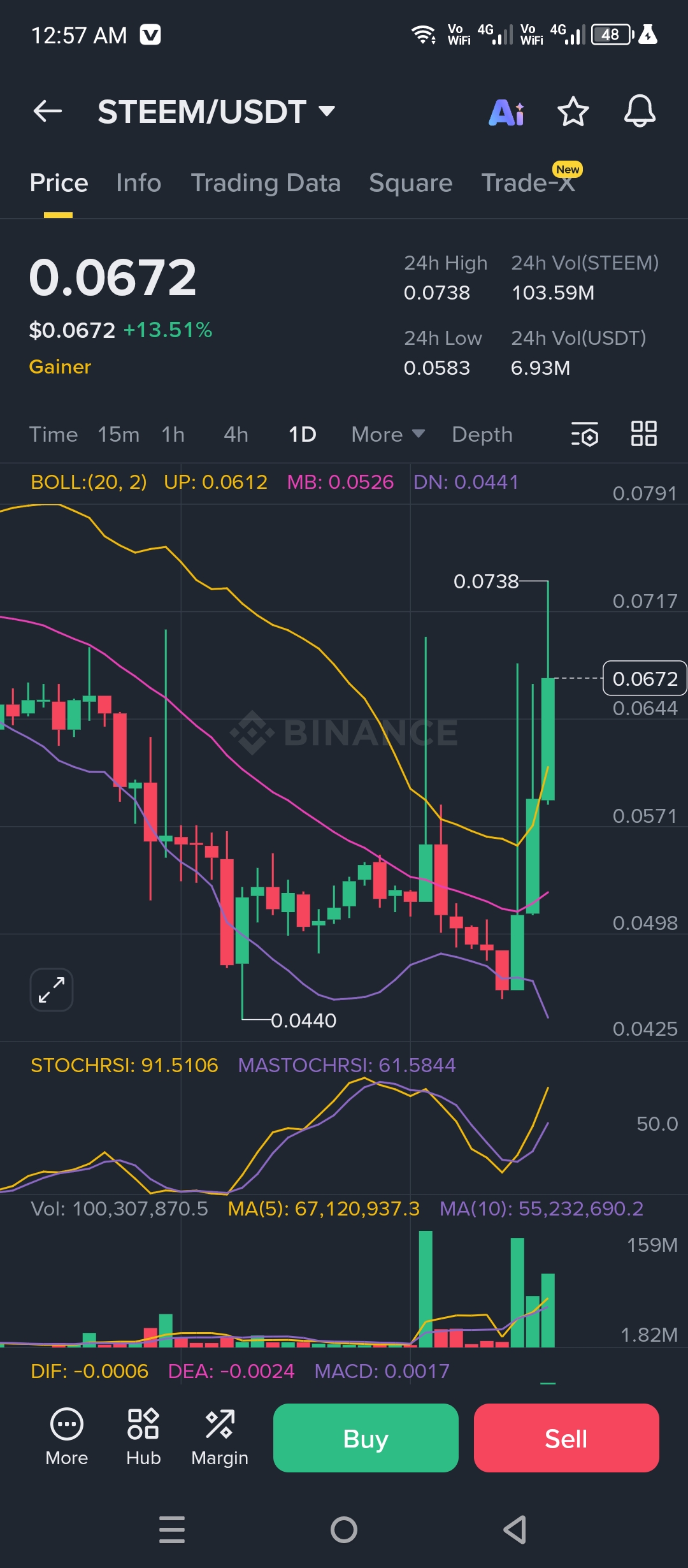Open the price alert bell
This screenshot has height=1568, width=688.
pos(640,112)
